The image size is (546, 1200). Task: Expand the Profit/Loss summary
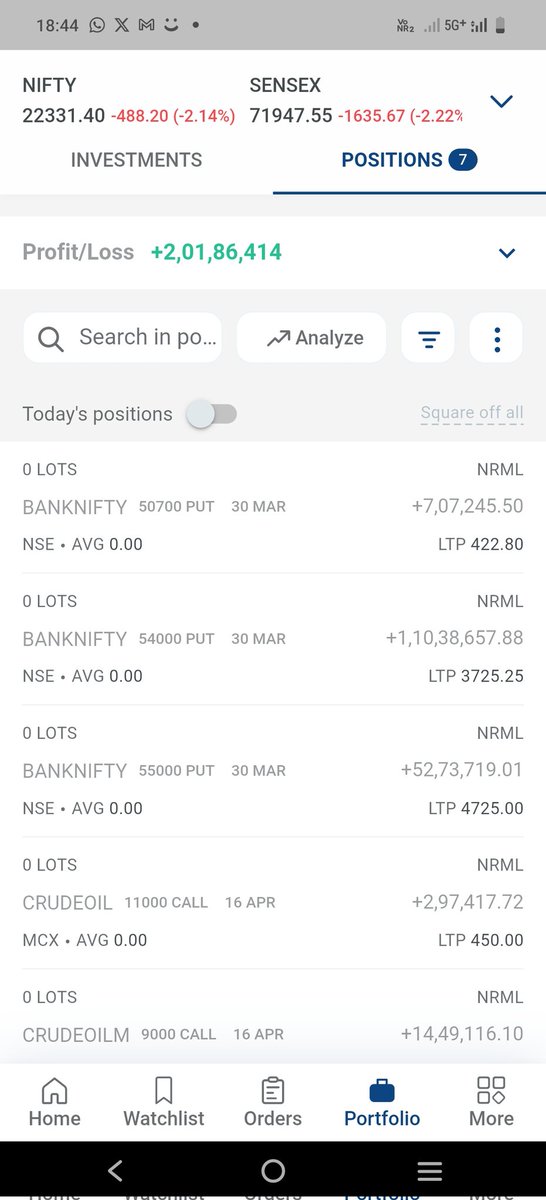click(x=507, y=253)
